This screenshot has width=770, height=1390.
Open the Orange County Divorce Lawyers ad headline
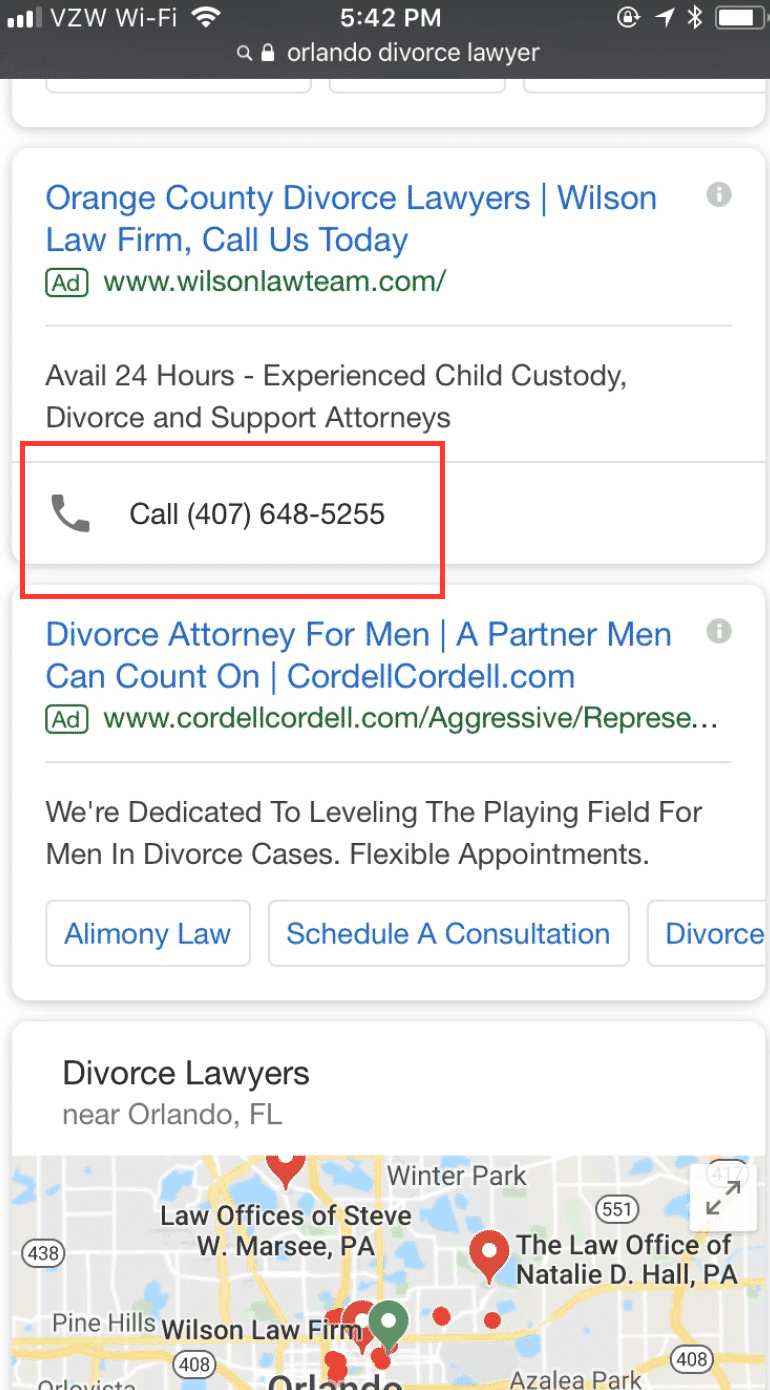click(351, 219)
